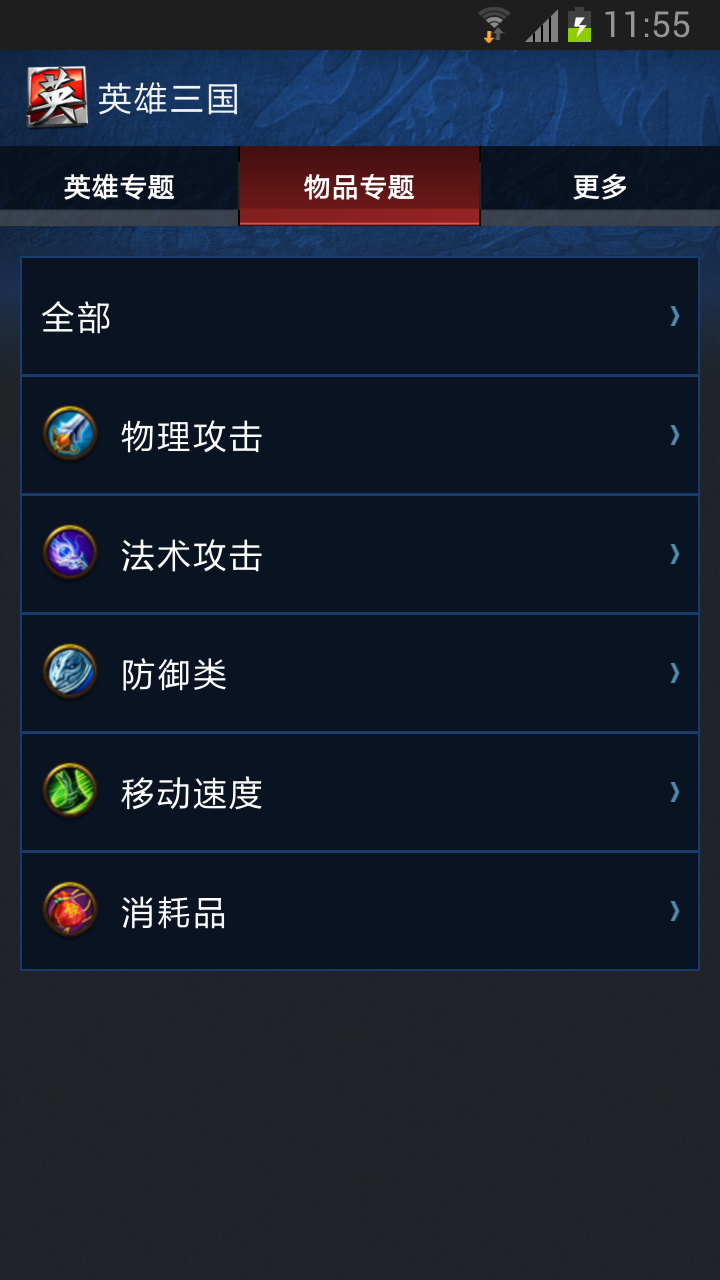
Task: Open the 更多 tab
Action: (600, 187)
